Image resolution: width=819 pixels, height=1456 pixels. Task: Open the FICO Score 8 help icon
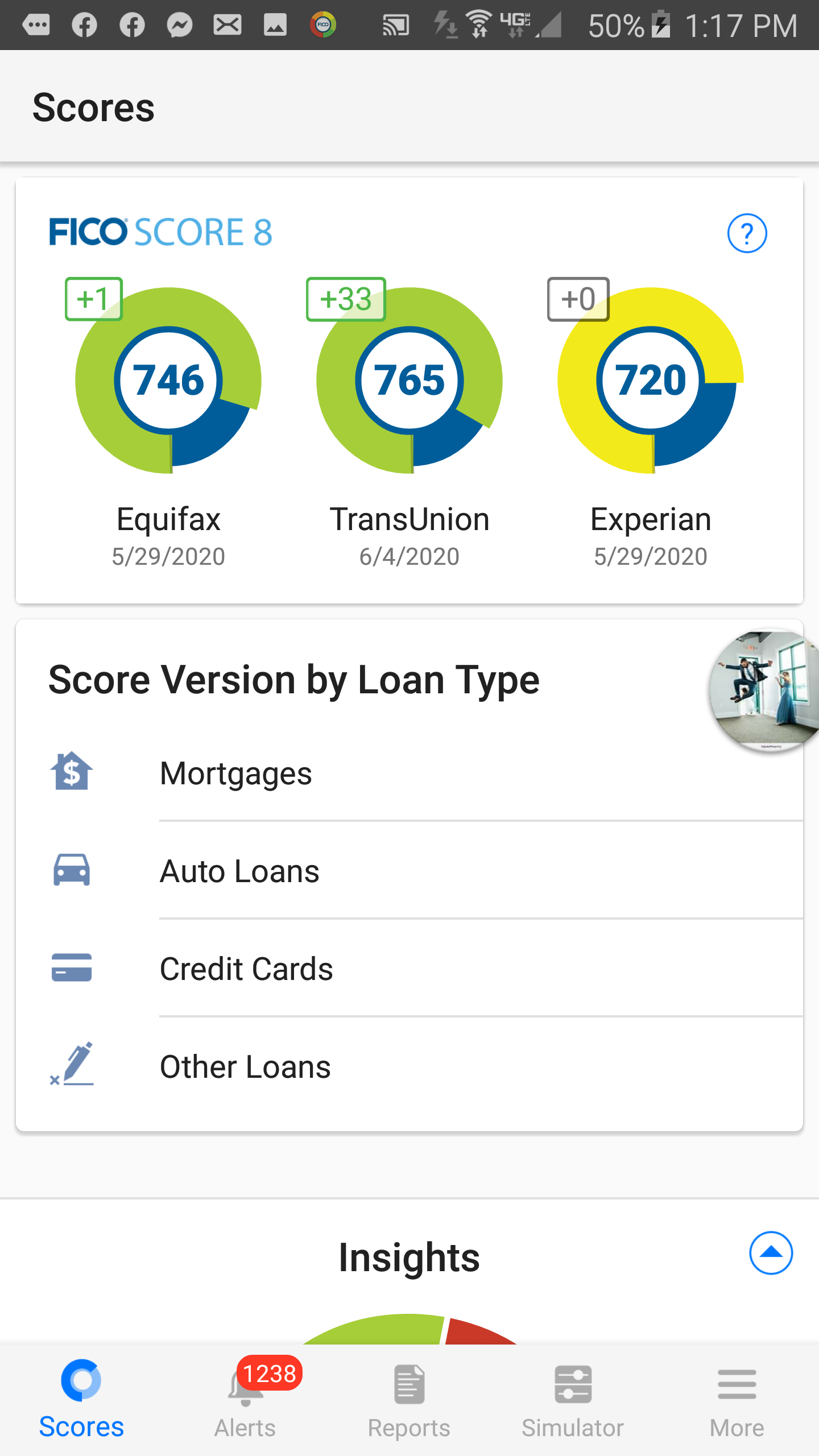747,233
